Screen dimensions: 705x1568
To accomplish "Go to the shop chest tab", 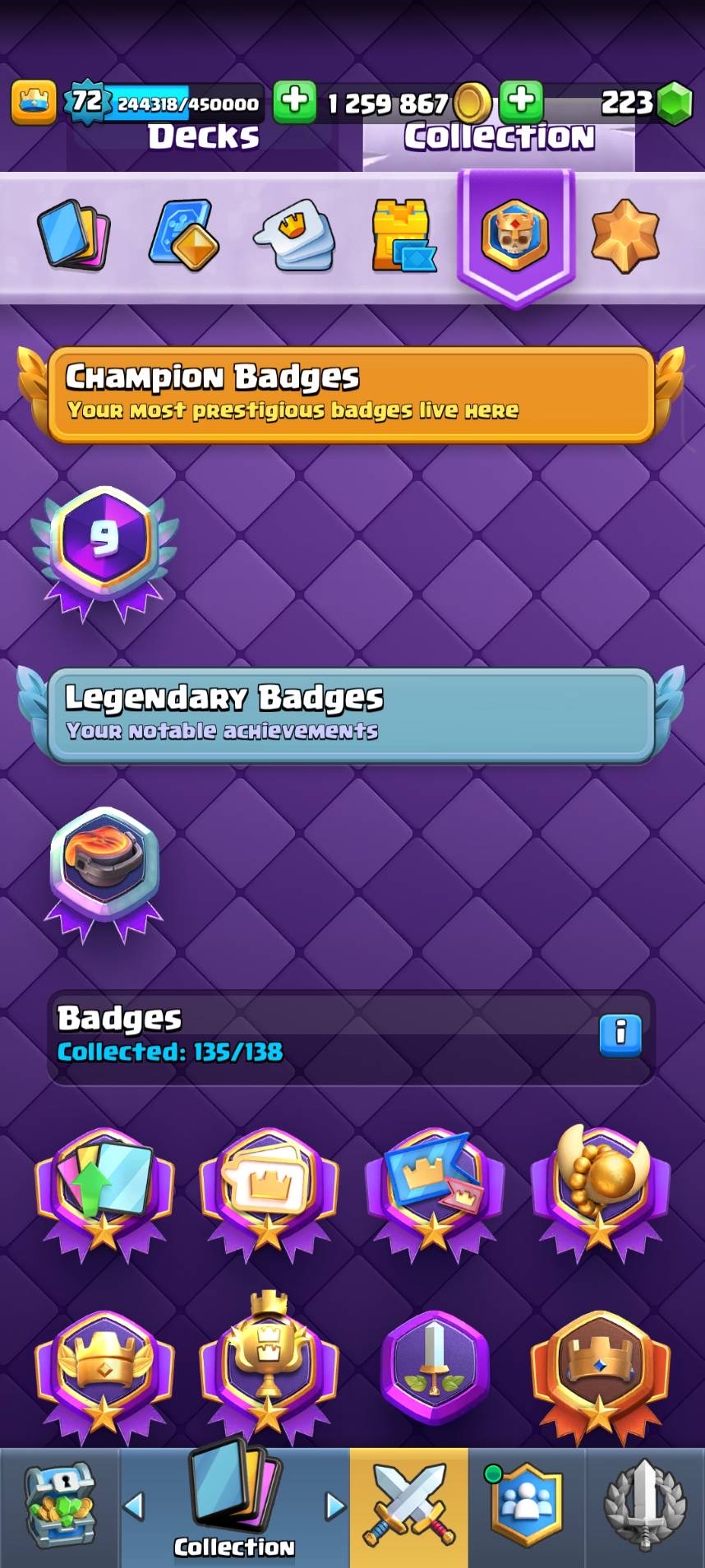I will click(x=60, y=1508).
